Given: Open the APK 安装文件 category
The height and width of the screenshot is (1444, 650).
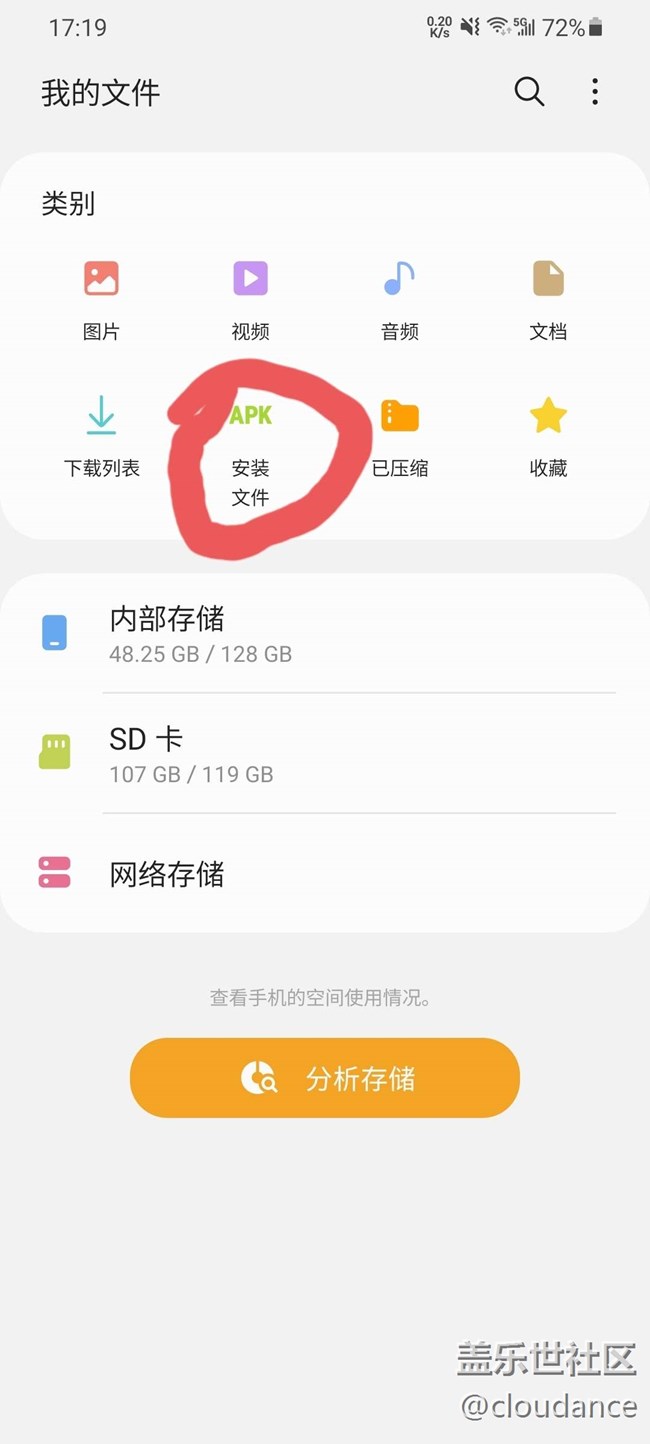Looking at the screenshot, I should 250,452.
